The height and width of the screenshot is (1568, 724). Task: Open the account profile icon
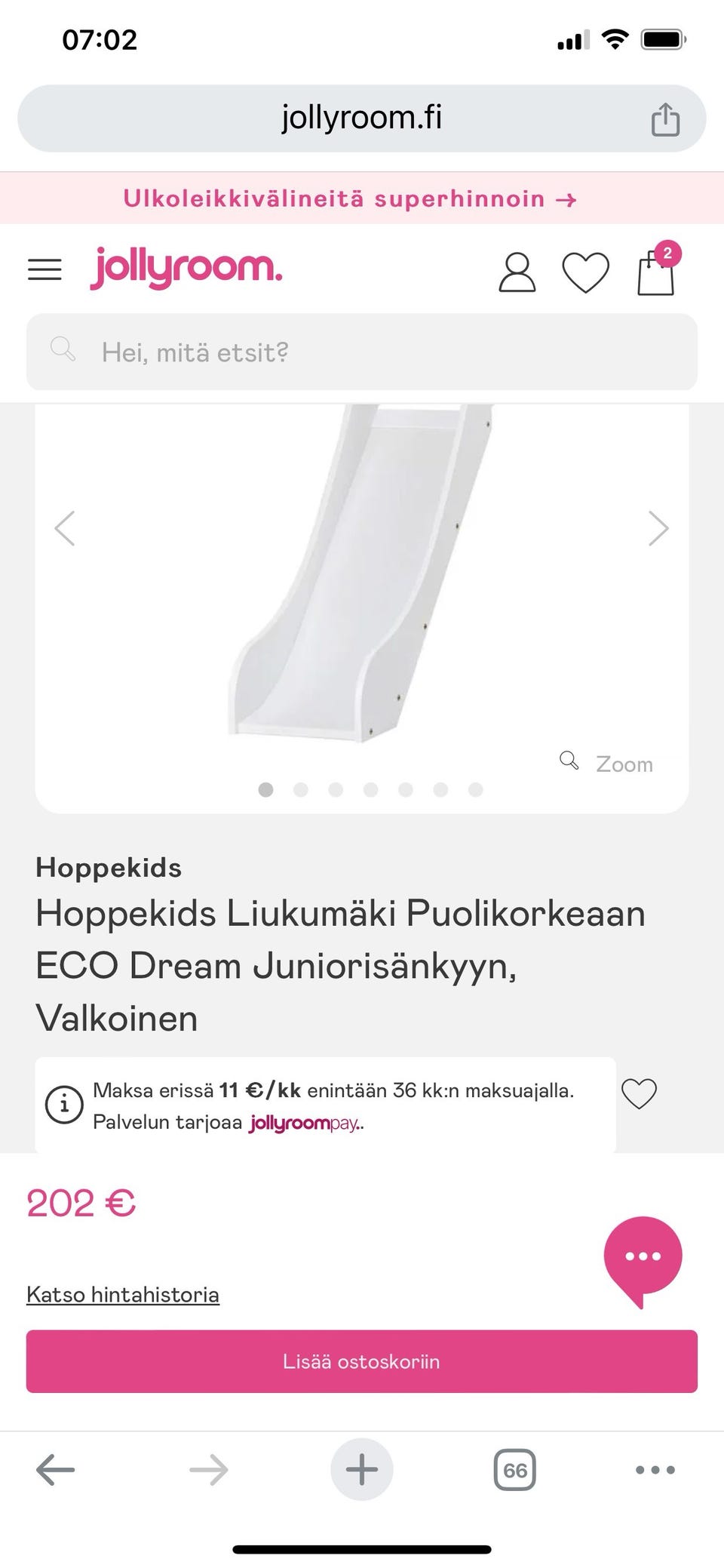[517, 273]
